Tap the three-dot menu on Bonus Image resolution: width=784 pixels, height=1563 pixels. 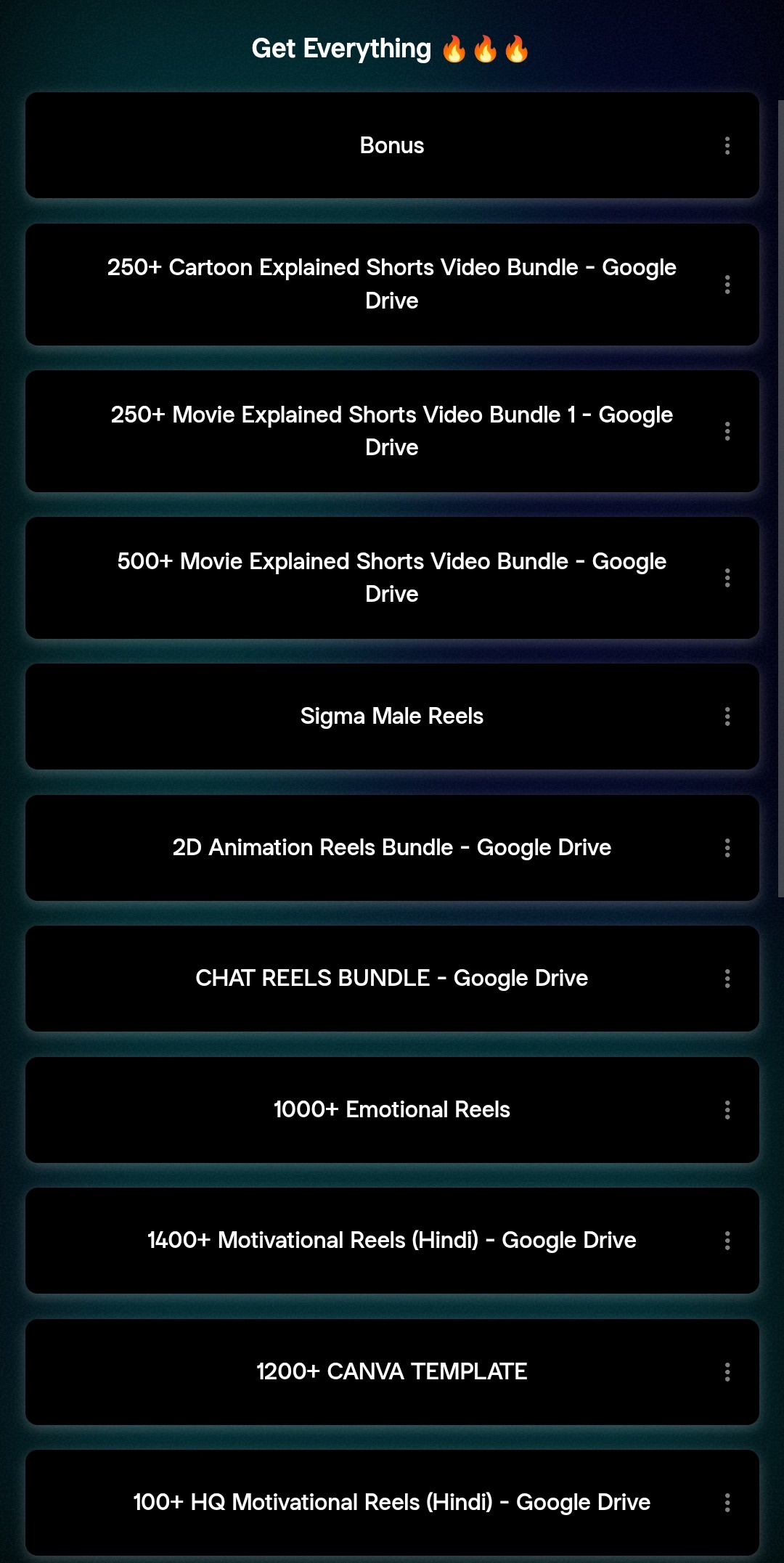click(x=727, y=146)
